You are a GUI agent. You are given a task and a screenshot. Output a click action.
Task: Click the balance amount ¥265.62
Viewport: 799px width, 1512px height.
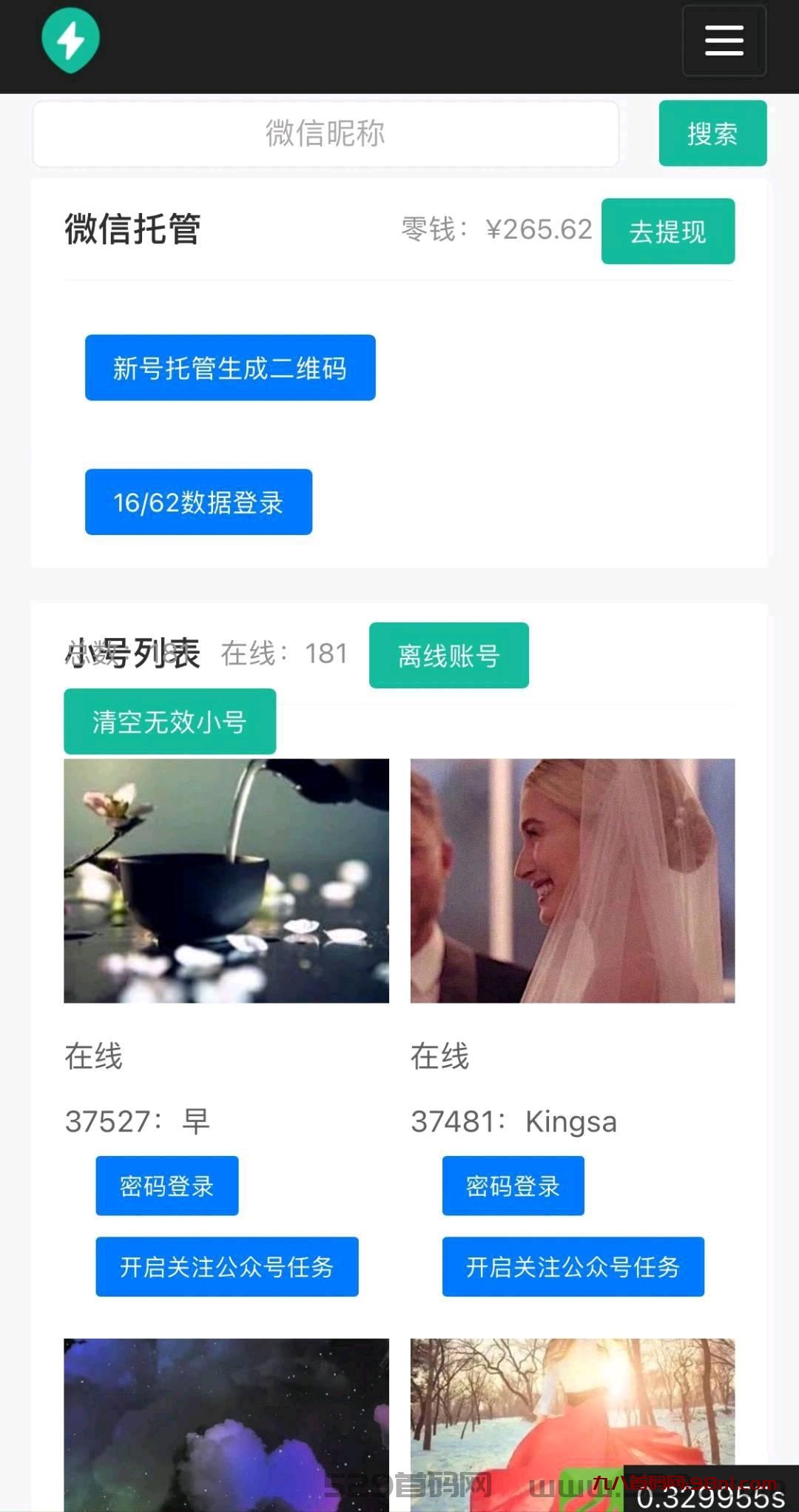coord(539,229)
